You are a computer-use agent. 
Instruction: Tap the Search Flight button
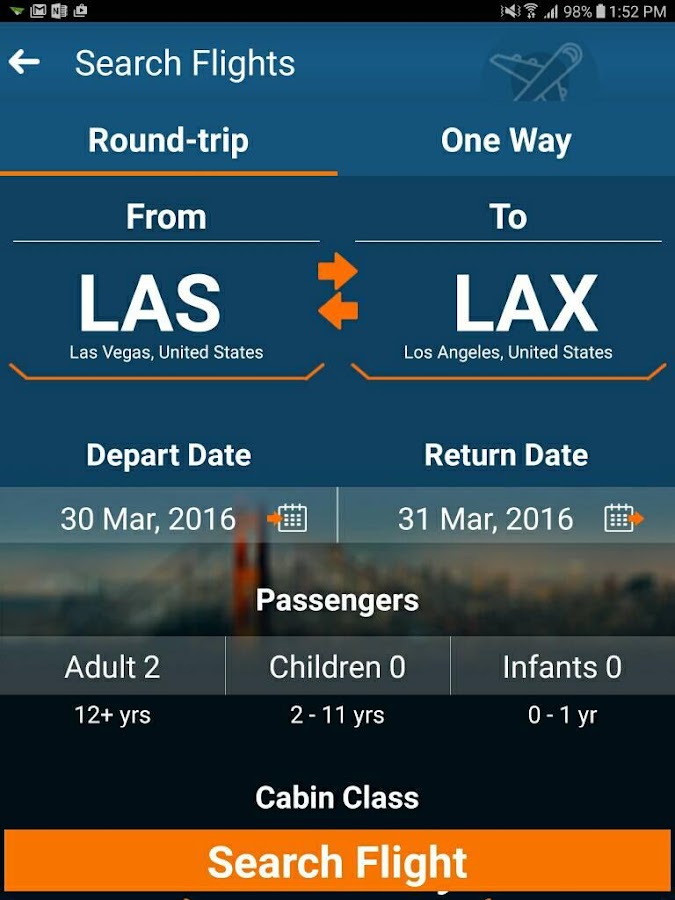pos(337,861)
